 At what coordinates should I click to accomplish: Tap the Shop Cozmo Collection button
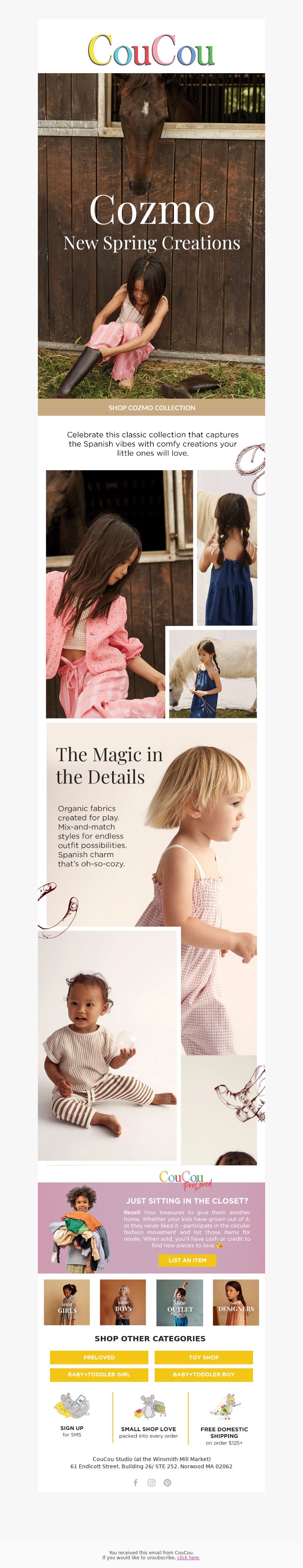[151, 407]
